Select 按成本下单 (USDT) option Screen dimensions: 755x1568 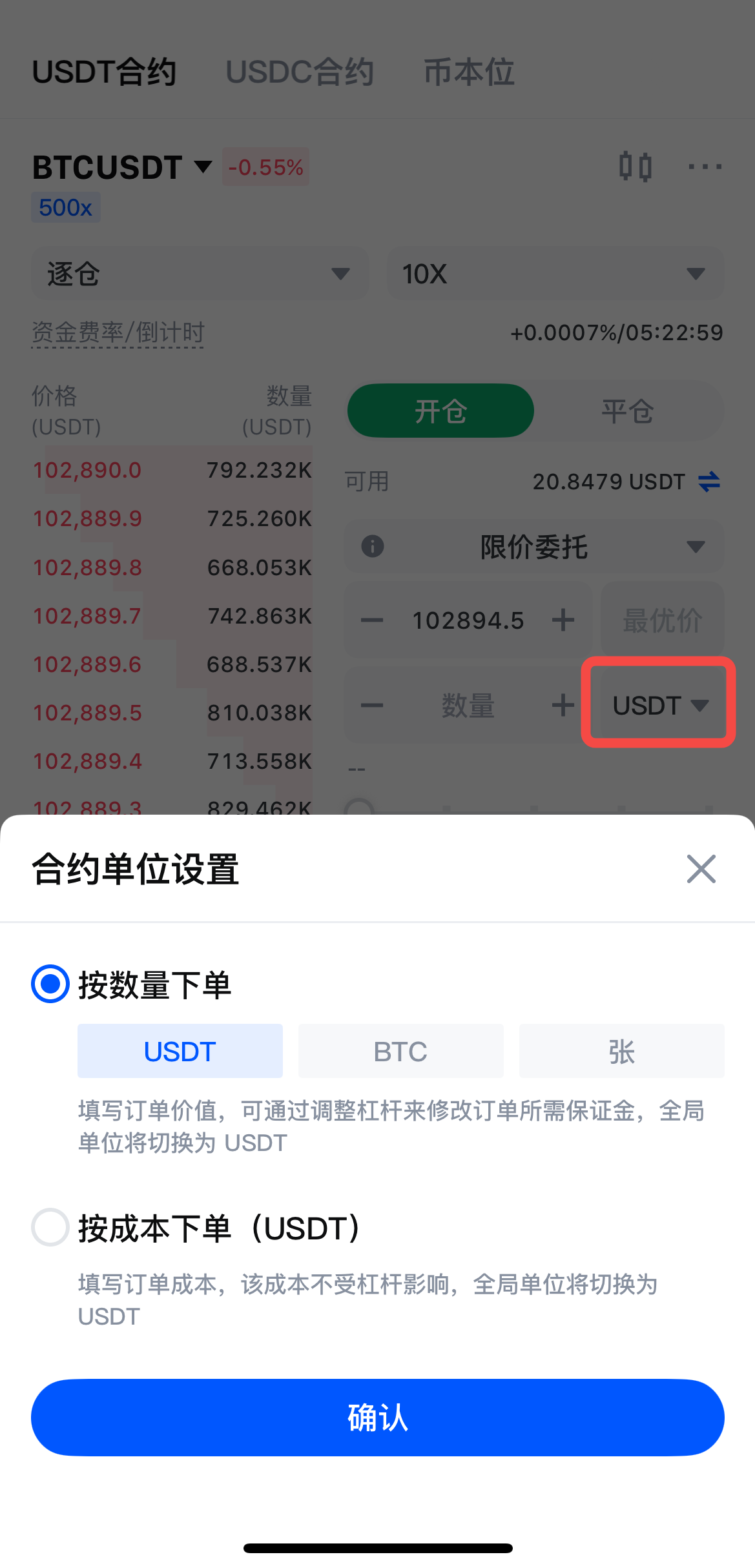coord(50,1227)
